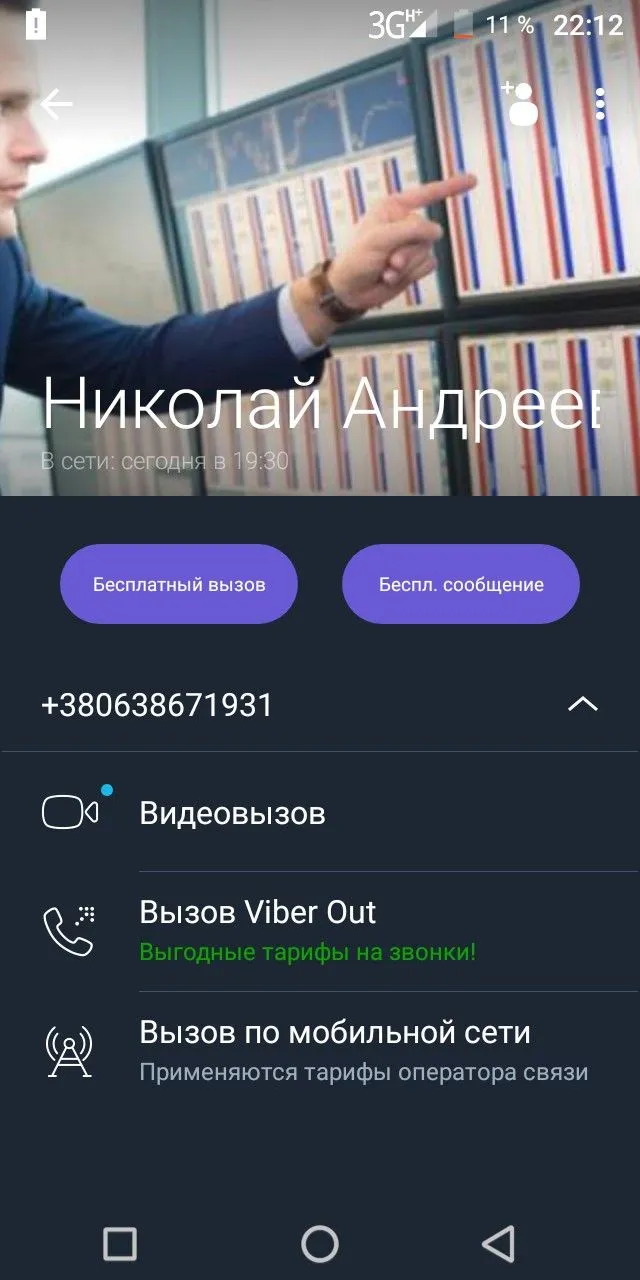Open recent apps with the square button

click(x=120, y=1244)
